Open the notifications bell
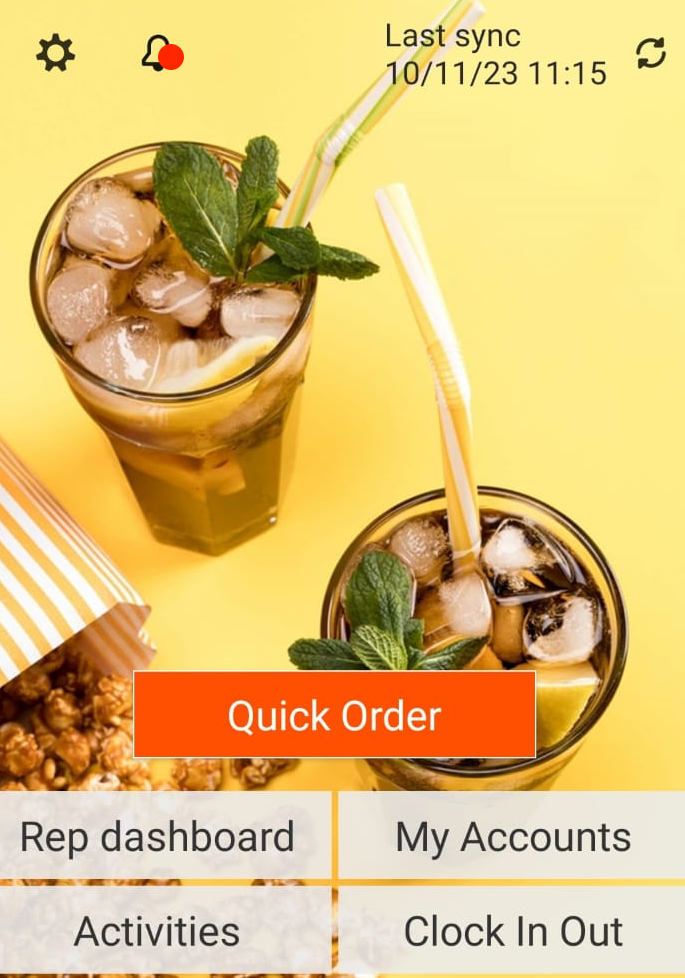The height and width of the screenshot is (978, 685). (158, 53)
